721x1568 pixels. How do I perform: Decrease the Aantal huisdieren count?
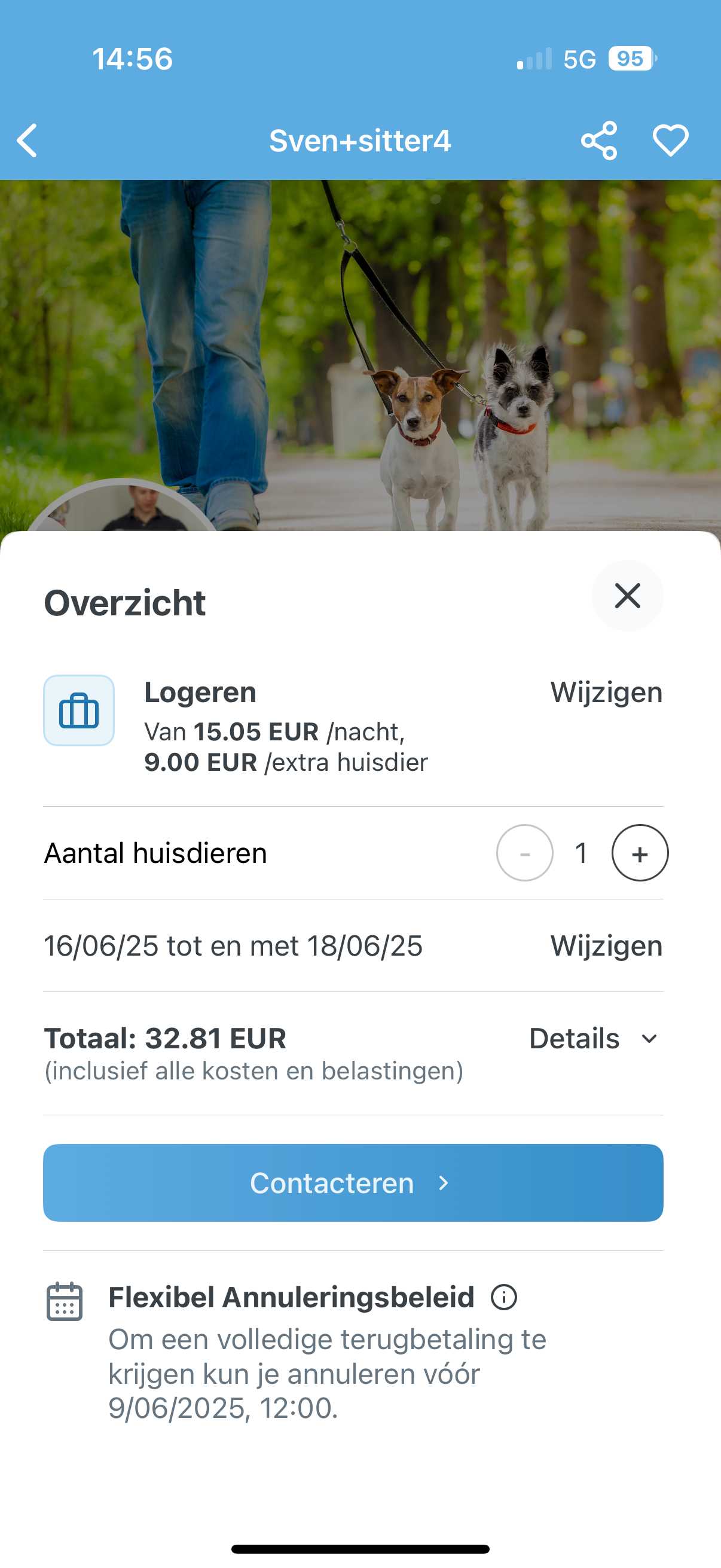tap(524, 853)
